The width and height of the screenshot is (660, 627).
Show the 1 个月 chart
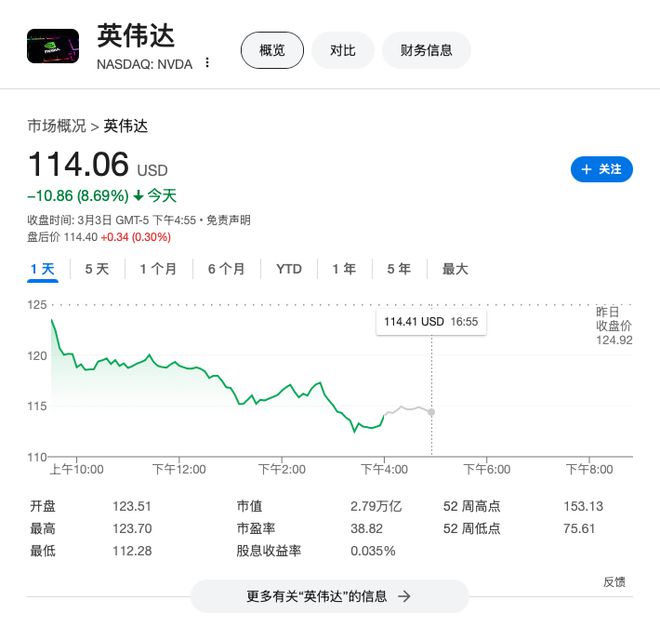158,269
